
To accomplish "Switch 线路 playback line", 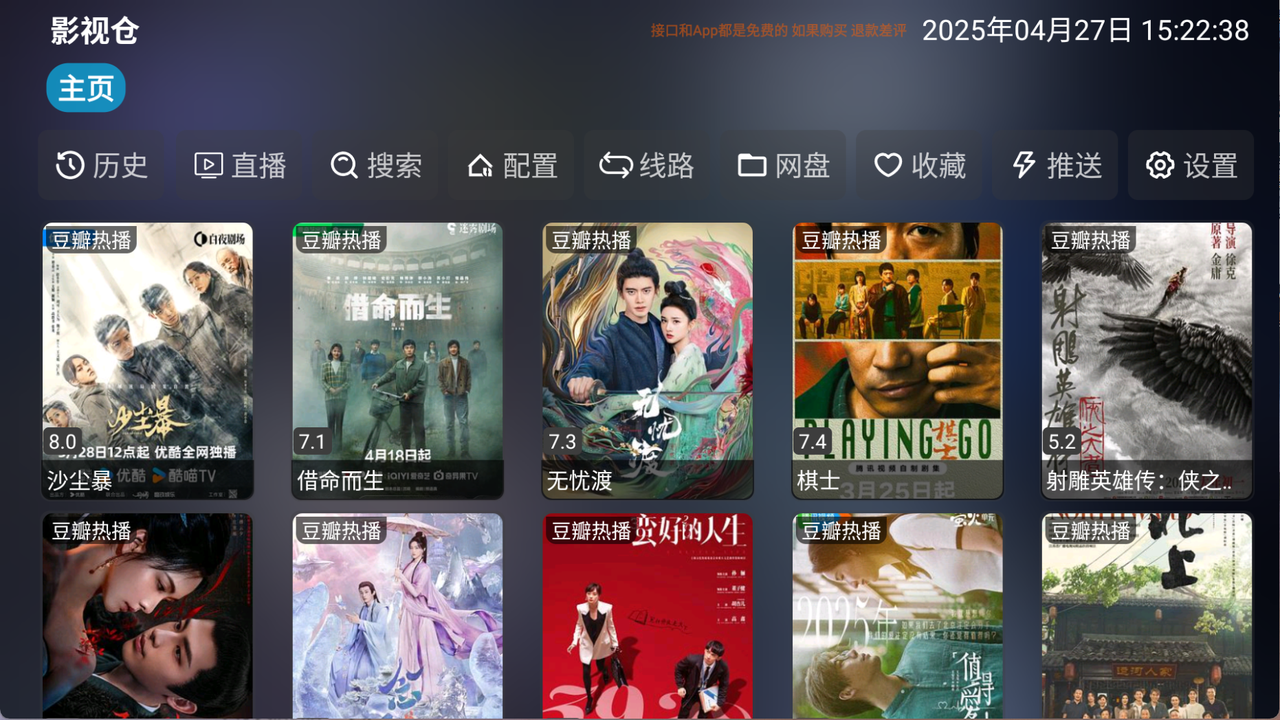I will point(647,165).
